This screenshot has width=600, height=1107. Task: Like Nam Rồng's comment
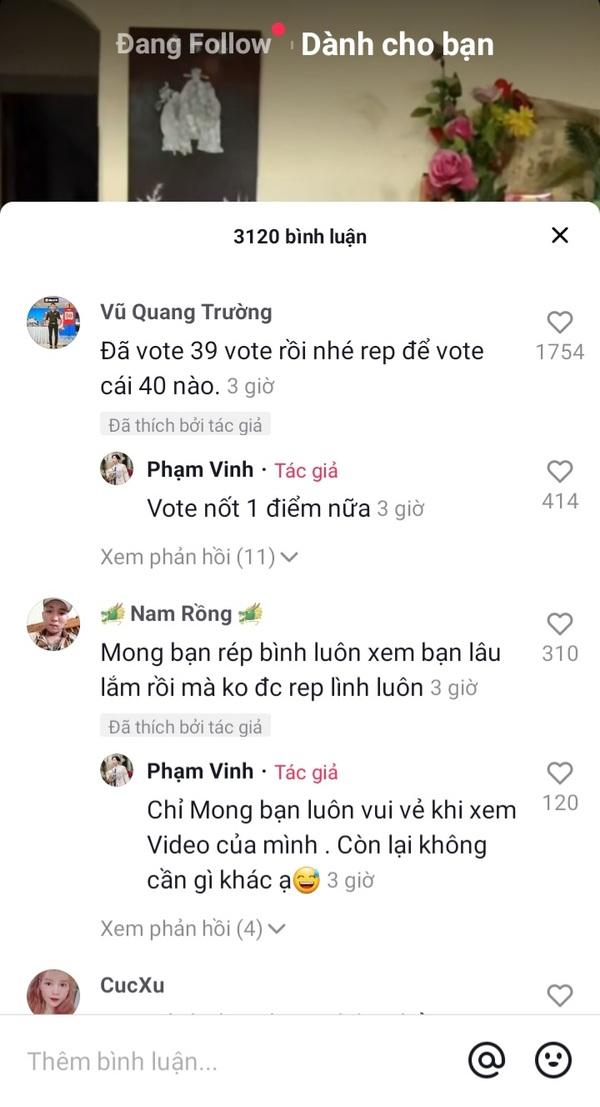pyautogui.click(x=560, y=624)
